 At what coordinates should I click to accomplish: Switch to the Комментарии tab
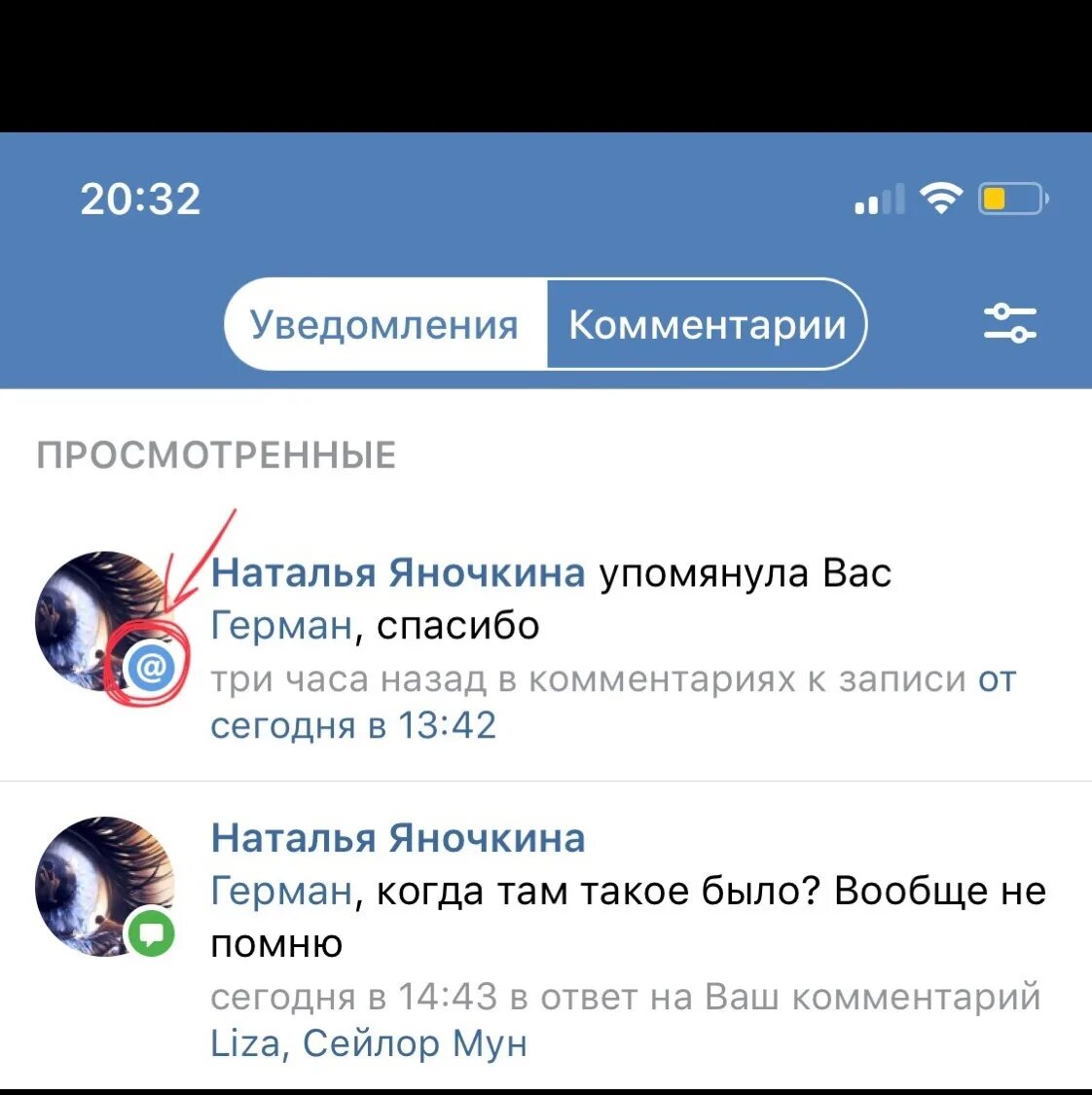[x=707, y=324]
